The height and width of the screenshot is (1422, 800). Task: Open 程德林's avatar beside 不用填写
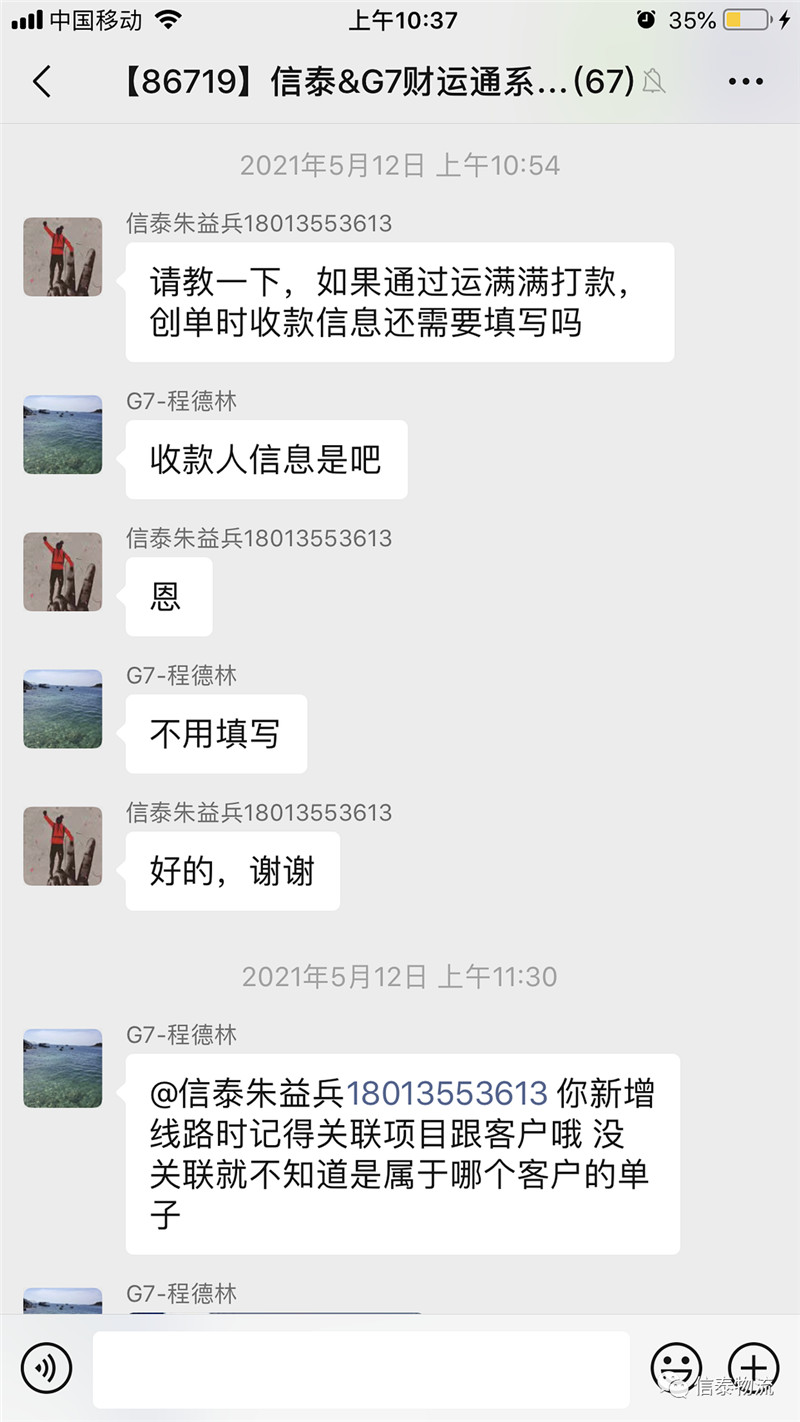(63, 709)
